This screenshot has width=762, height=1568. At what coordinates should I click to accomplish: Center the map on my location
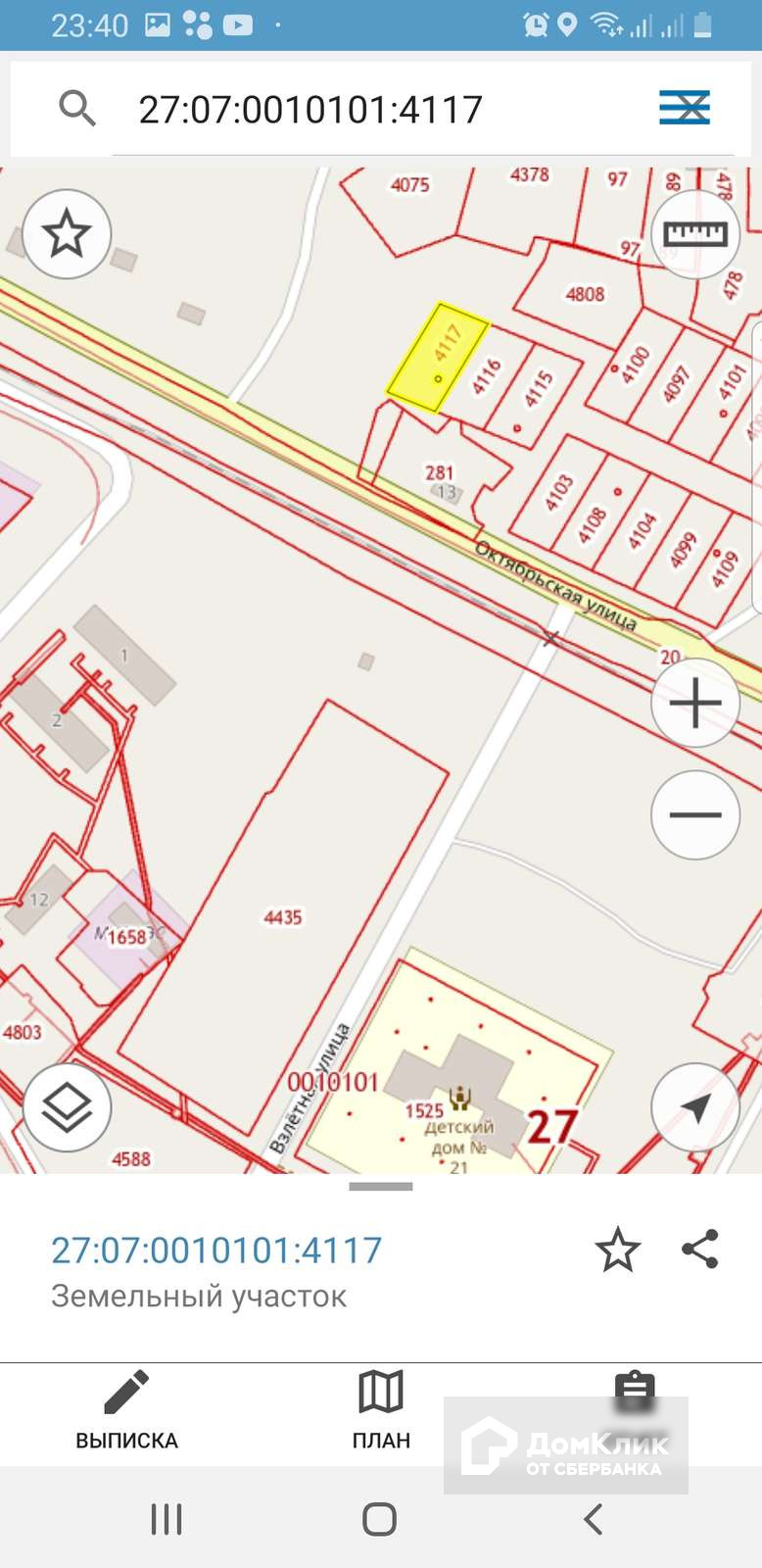(695, 1107)
